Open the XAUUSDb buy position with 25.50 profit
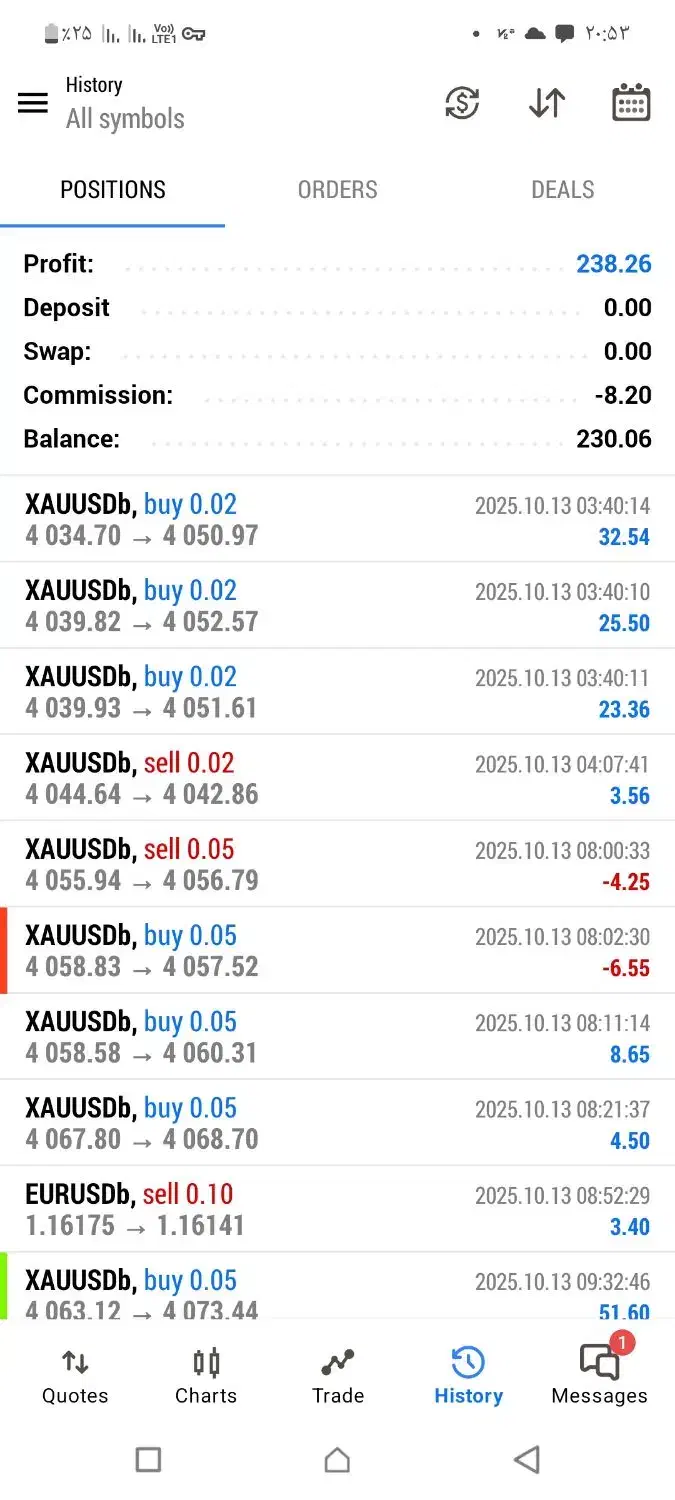675x1500 pixels. [337, 606]
